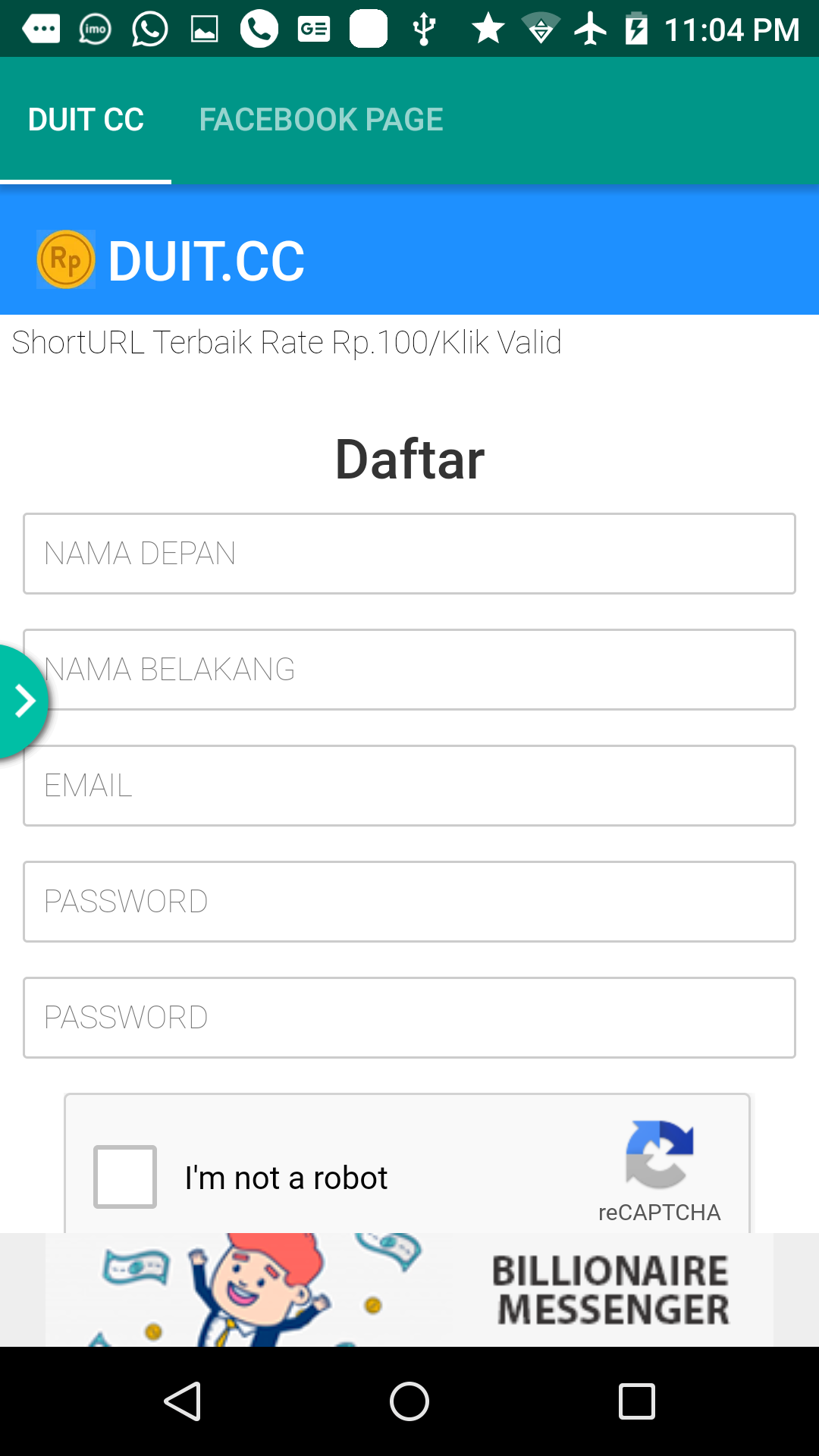Viewport: 819px width, 1456px height.
Task: Tap the repeat PASSWORD field above reCAPTCHA
Action: [x=409, y=1018]
